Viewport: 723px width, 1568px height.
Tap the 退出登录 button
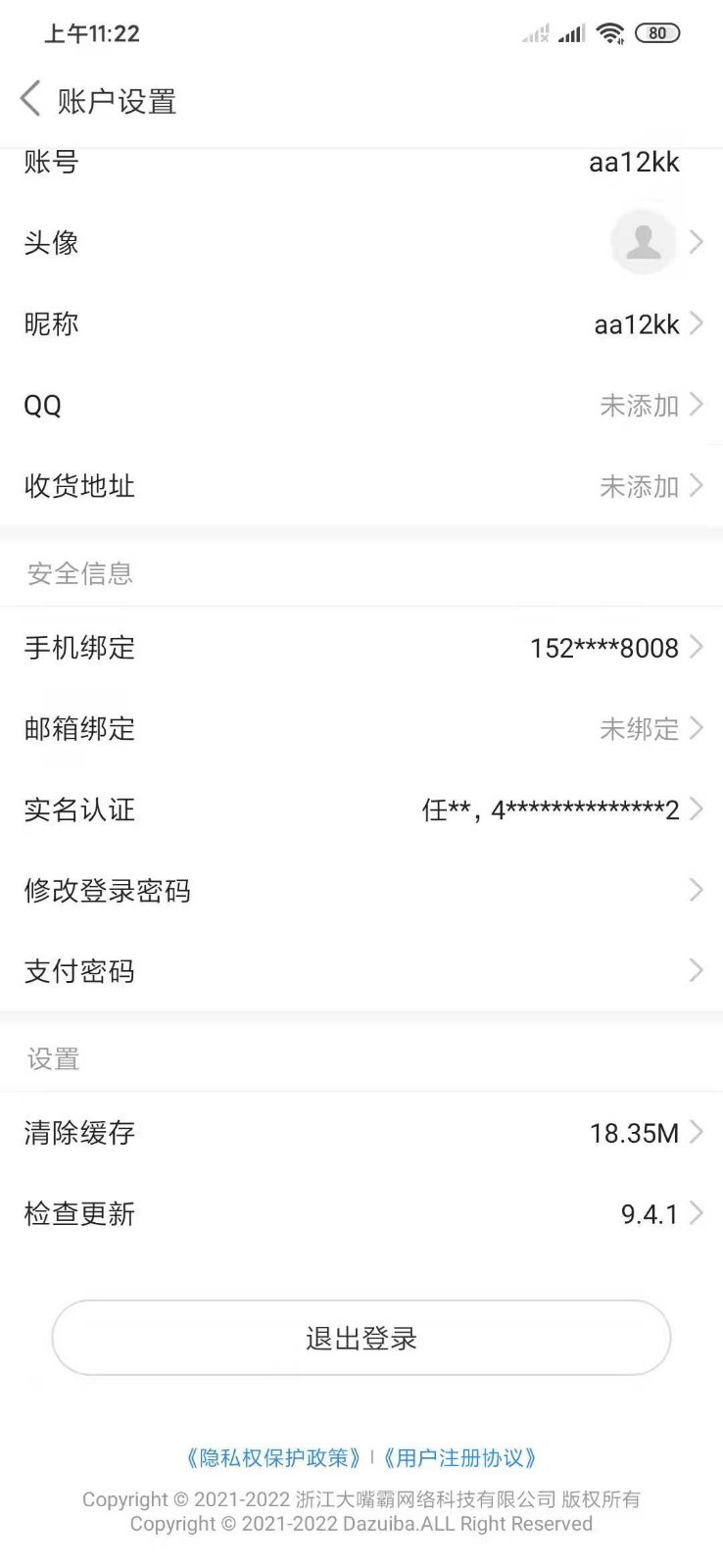361,1338
